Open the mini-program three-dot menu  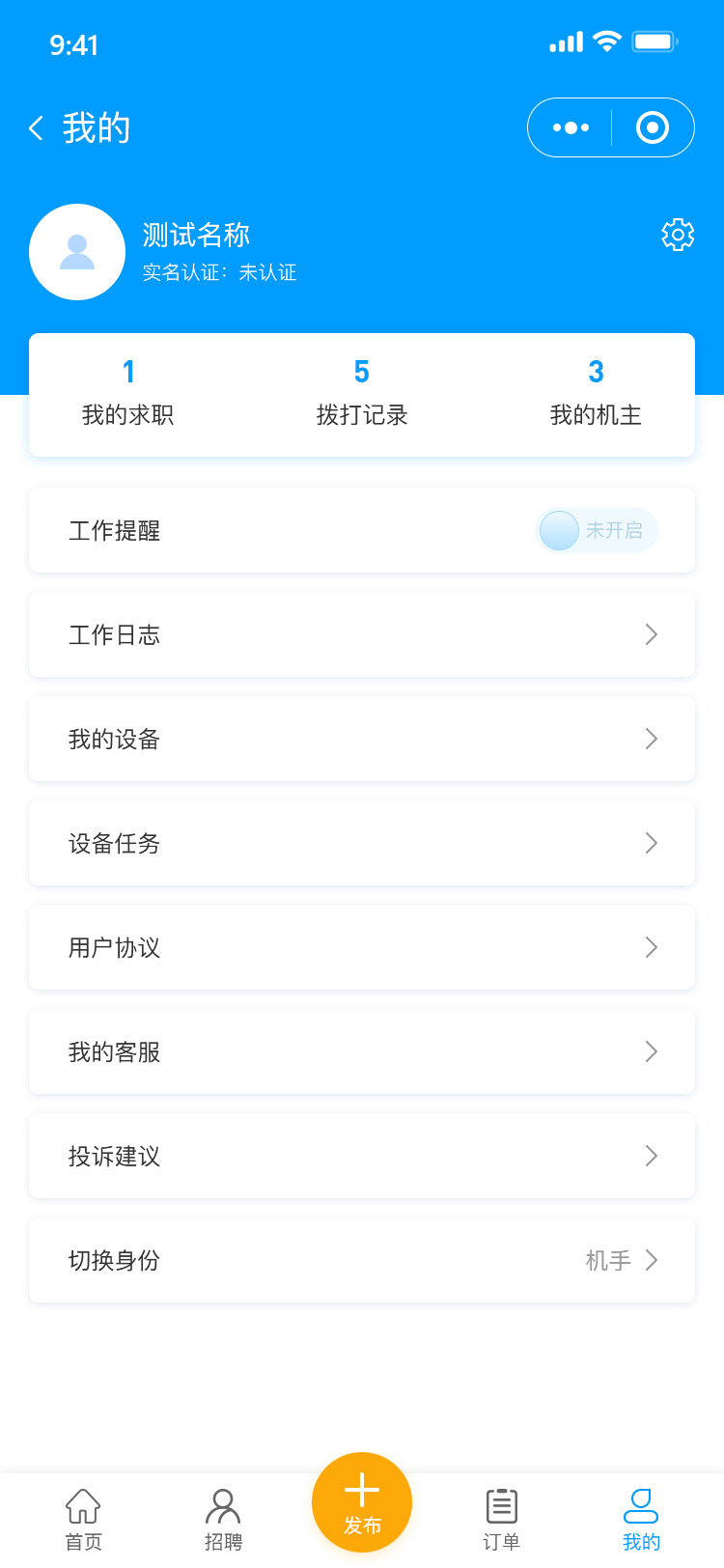(x=571, y=127)
